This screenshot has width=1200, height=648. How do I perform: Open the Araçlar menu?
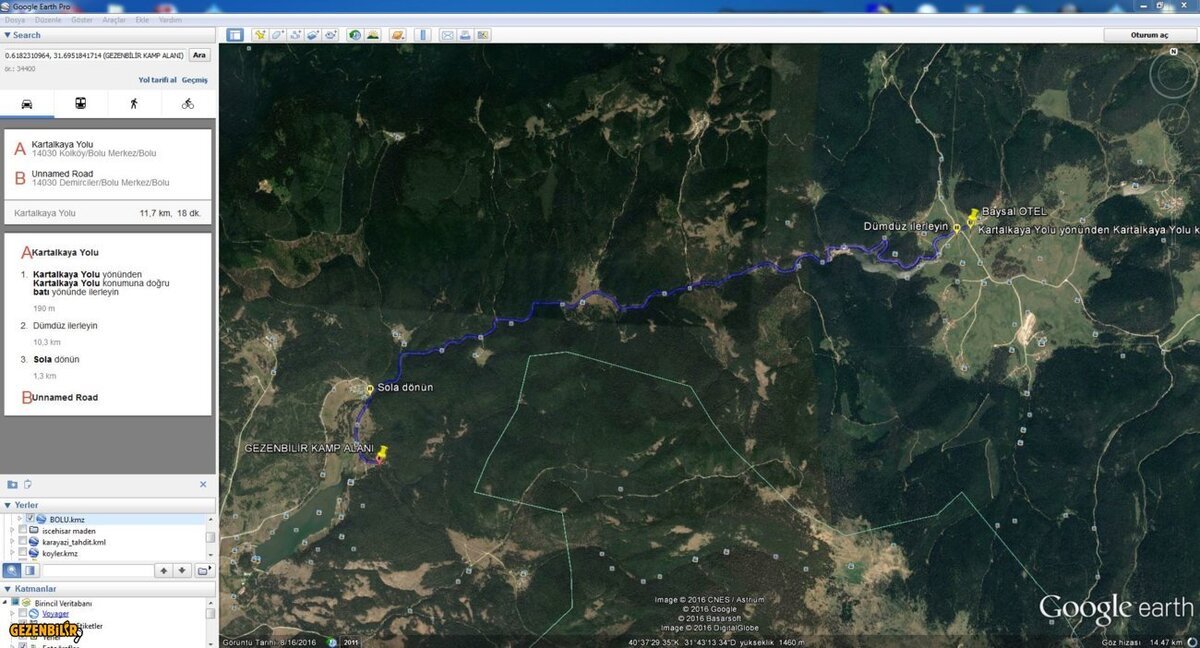pos(114,19)
